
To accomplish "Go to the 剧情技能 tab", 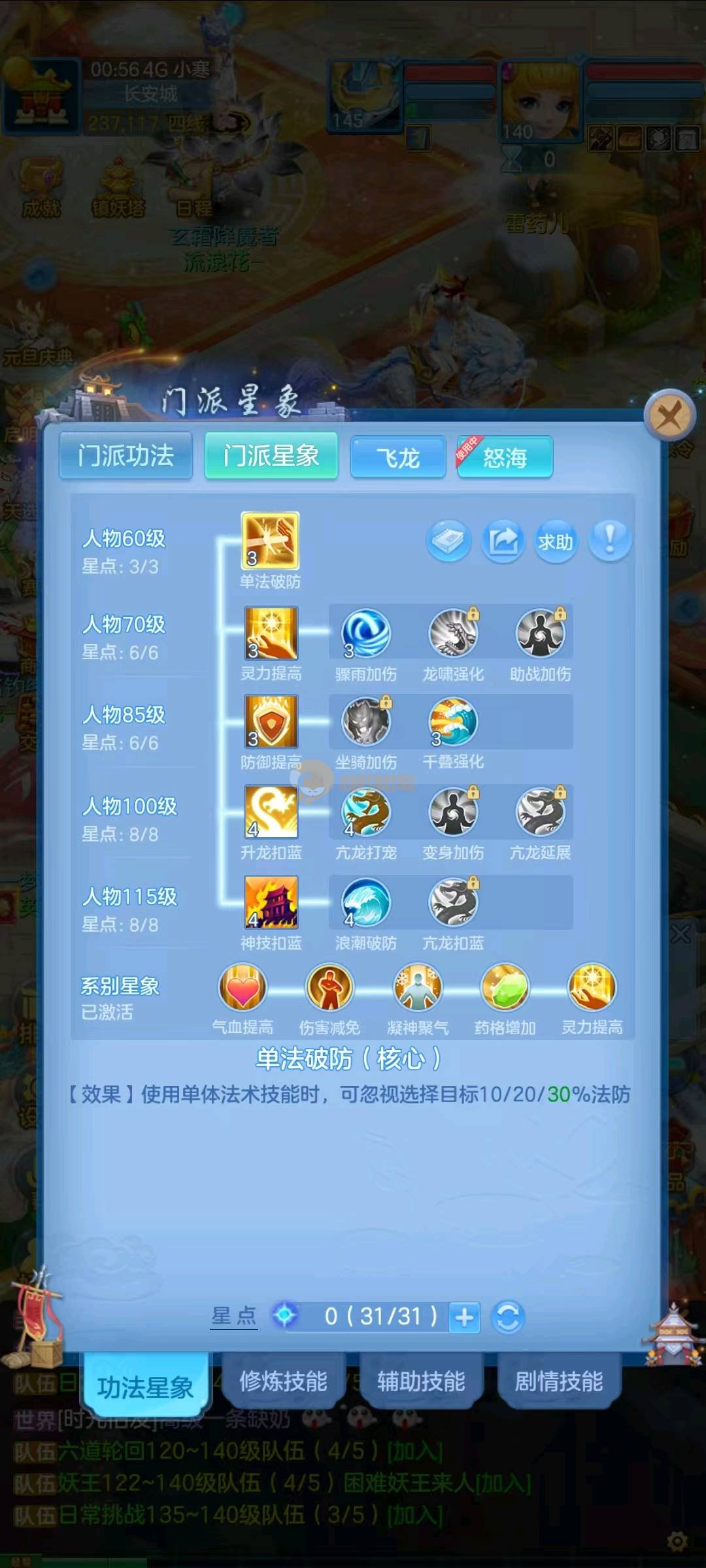I will (x=559, y=1381).
